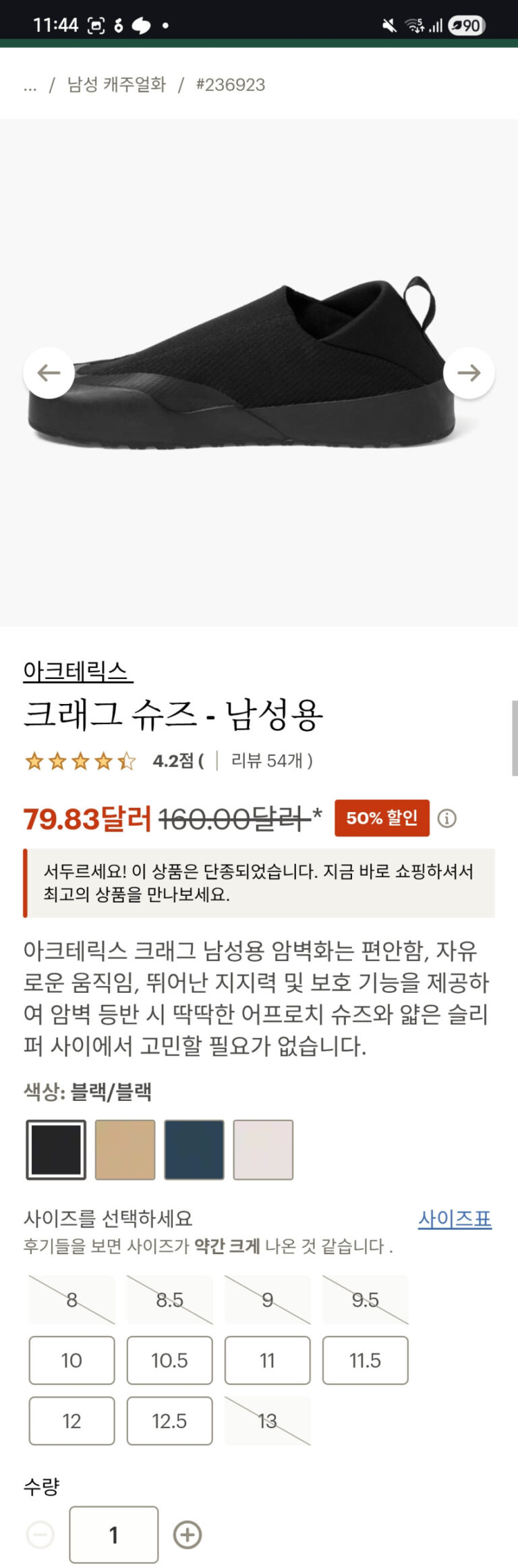Select size 12.5
This screenshot has width=518, height=1568.
point(169,1421)
